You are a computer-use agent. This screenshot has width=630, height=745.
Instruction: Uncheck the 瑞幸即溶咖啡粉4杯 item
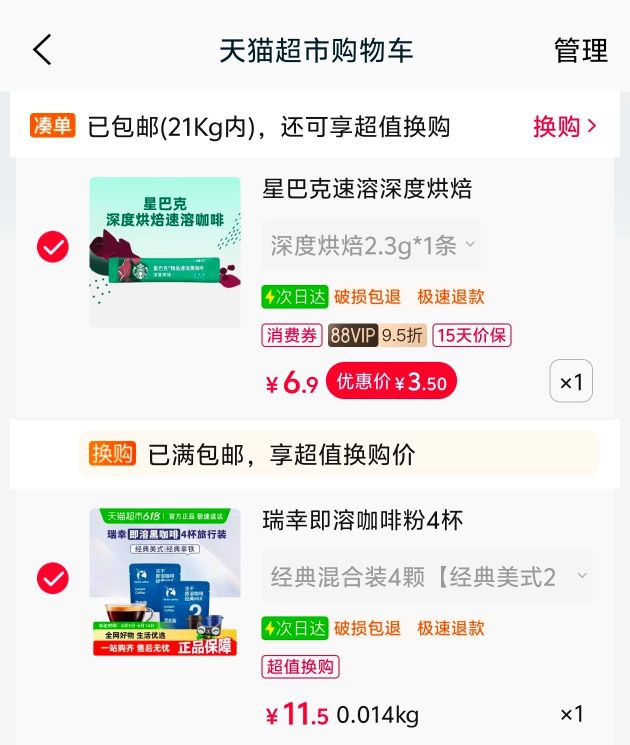[x=53, y=578]
